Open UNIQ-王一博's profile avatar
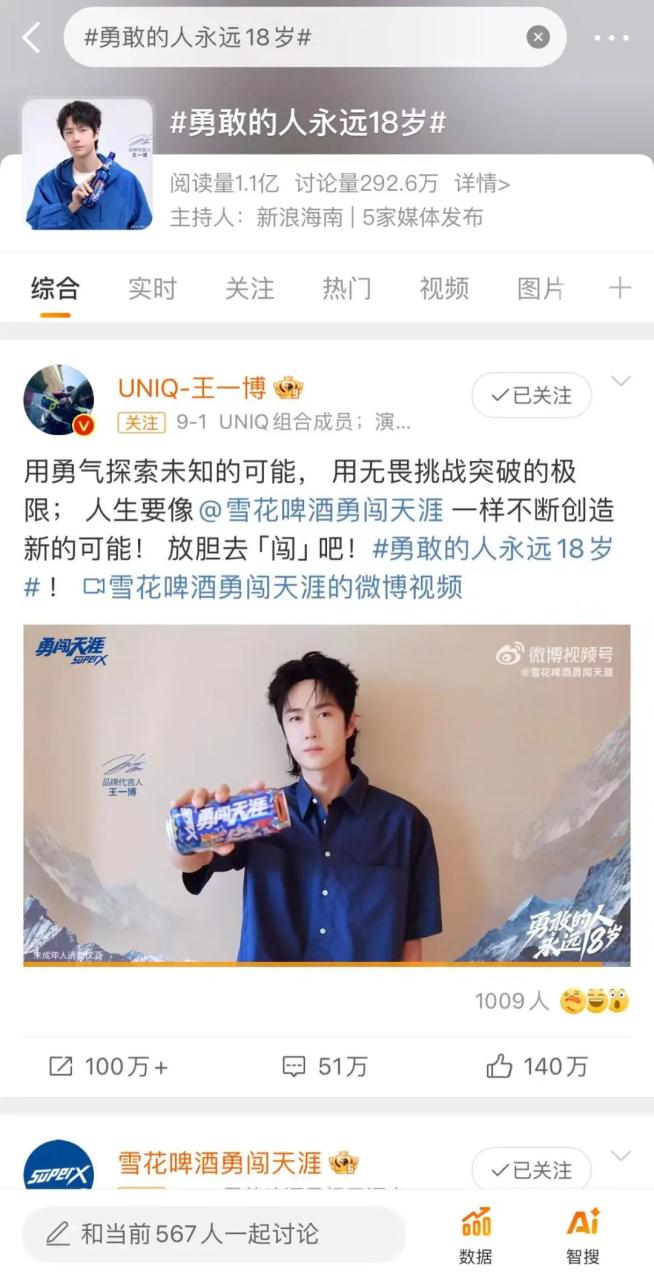The width and height of the screenshot is (654, 1280). (x=59, y=400)
